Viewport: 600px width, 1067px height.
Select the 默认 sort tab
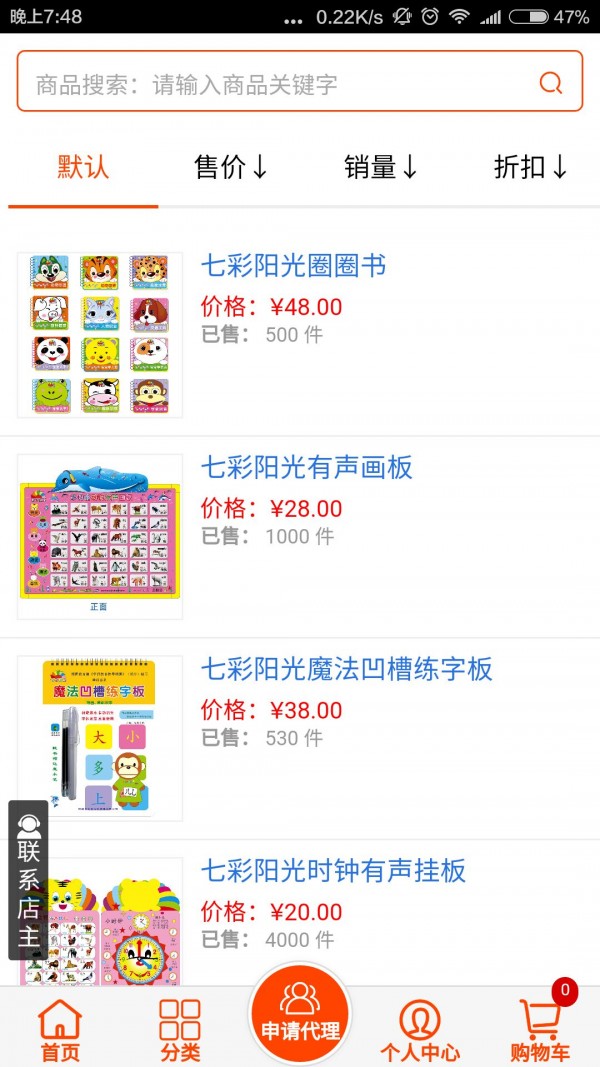[83, 167]
